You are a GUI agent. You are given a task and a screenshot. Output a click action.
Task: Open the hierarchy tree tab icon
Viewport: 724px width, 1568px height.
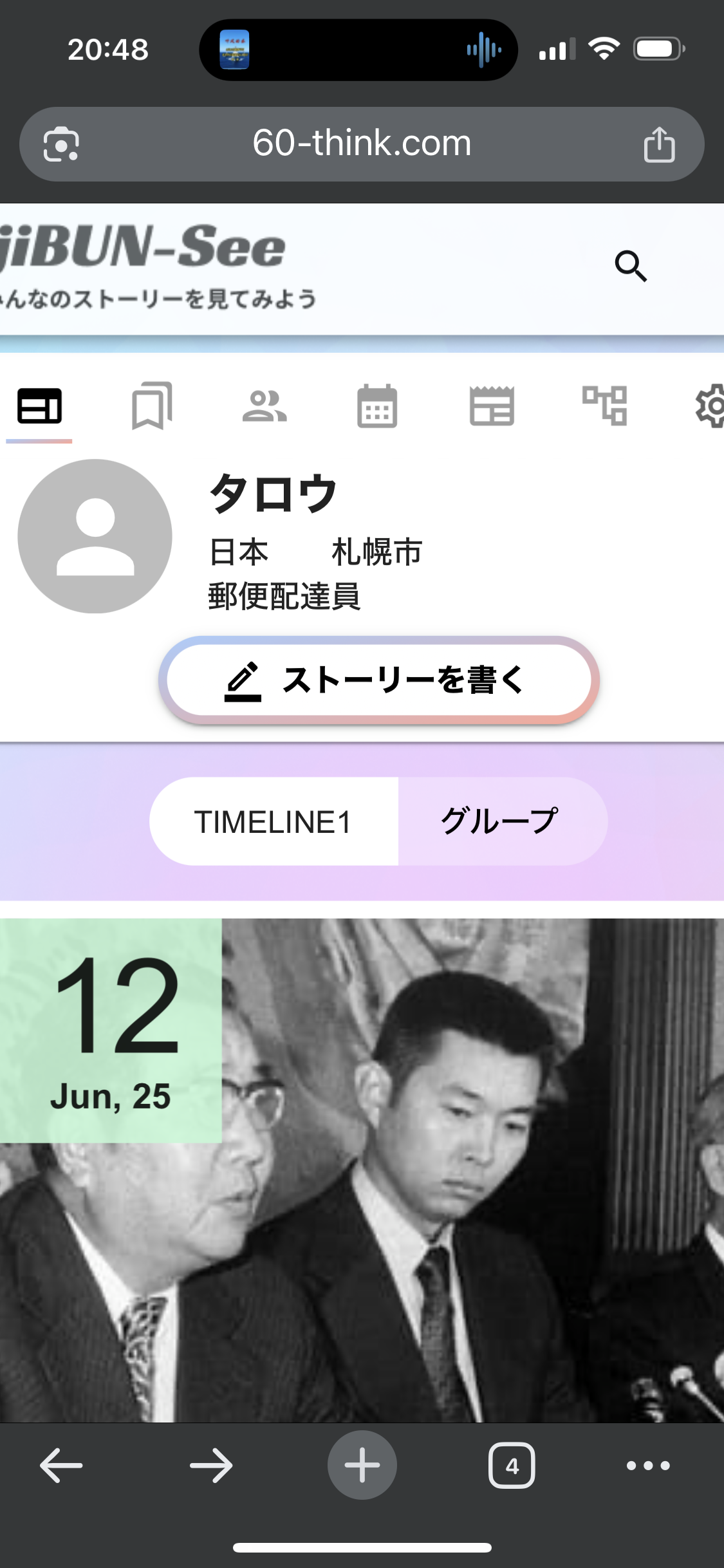point(604,406)
